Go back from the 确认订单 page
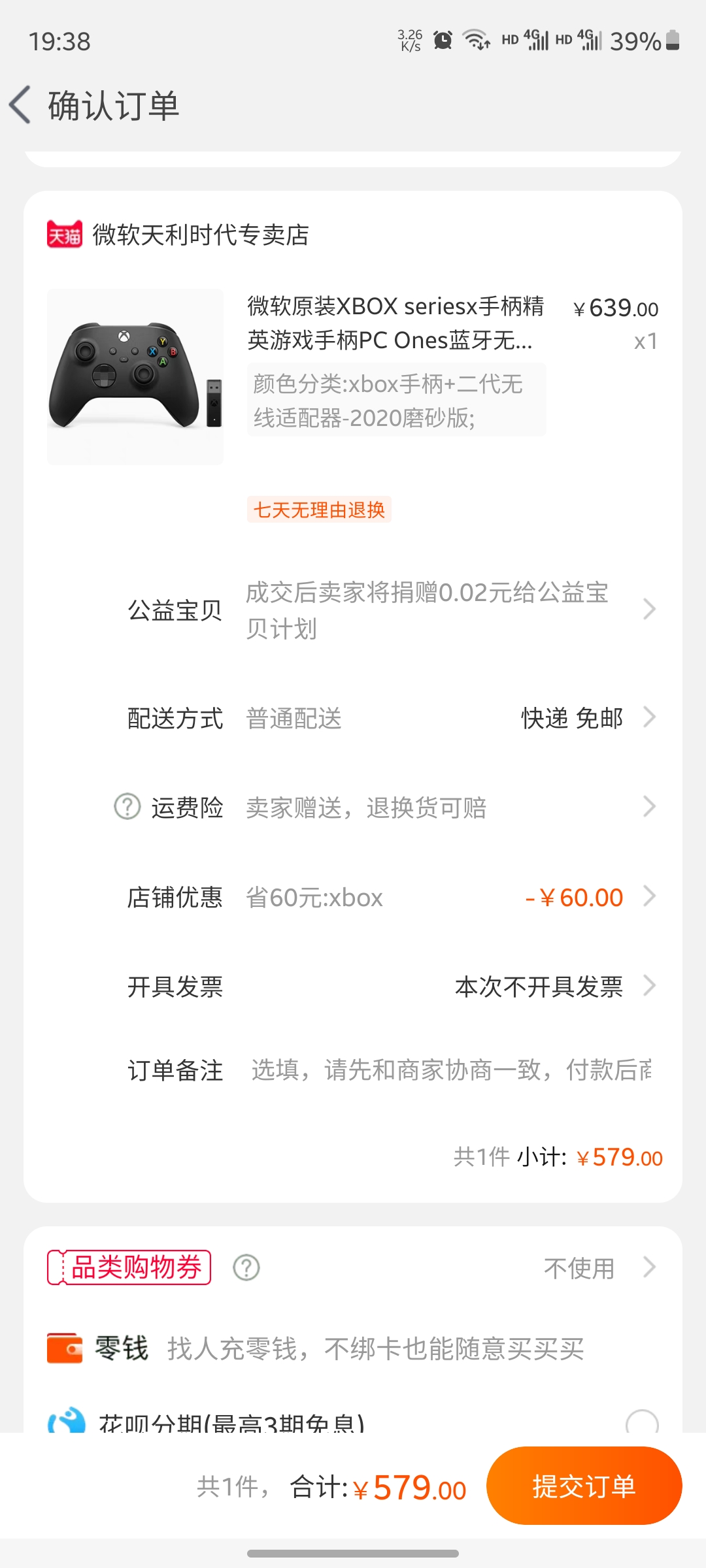This screenshot has width=706, height=1568. [20, 105]
